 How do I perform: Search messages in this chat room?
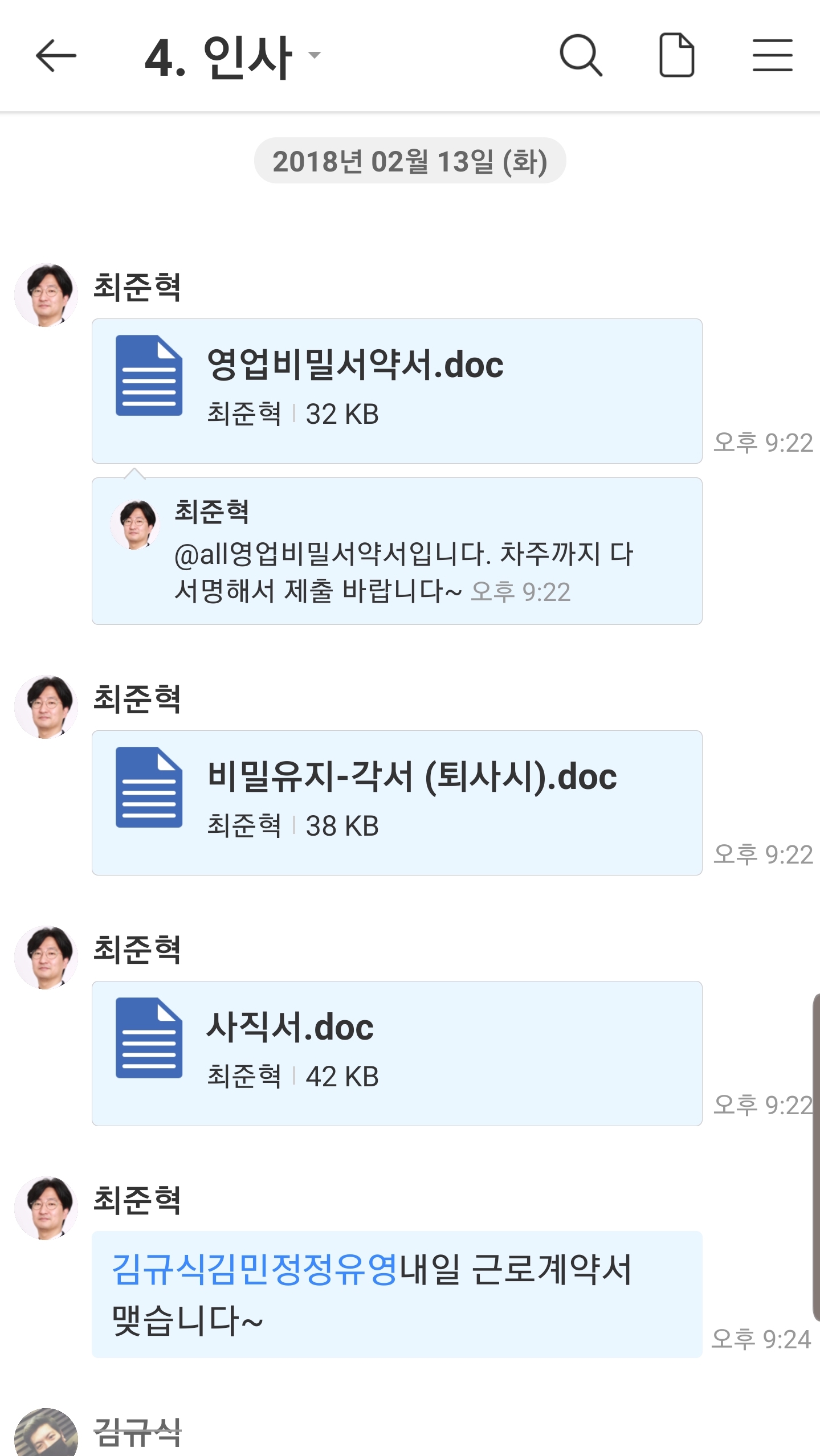581,56
